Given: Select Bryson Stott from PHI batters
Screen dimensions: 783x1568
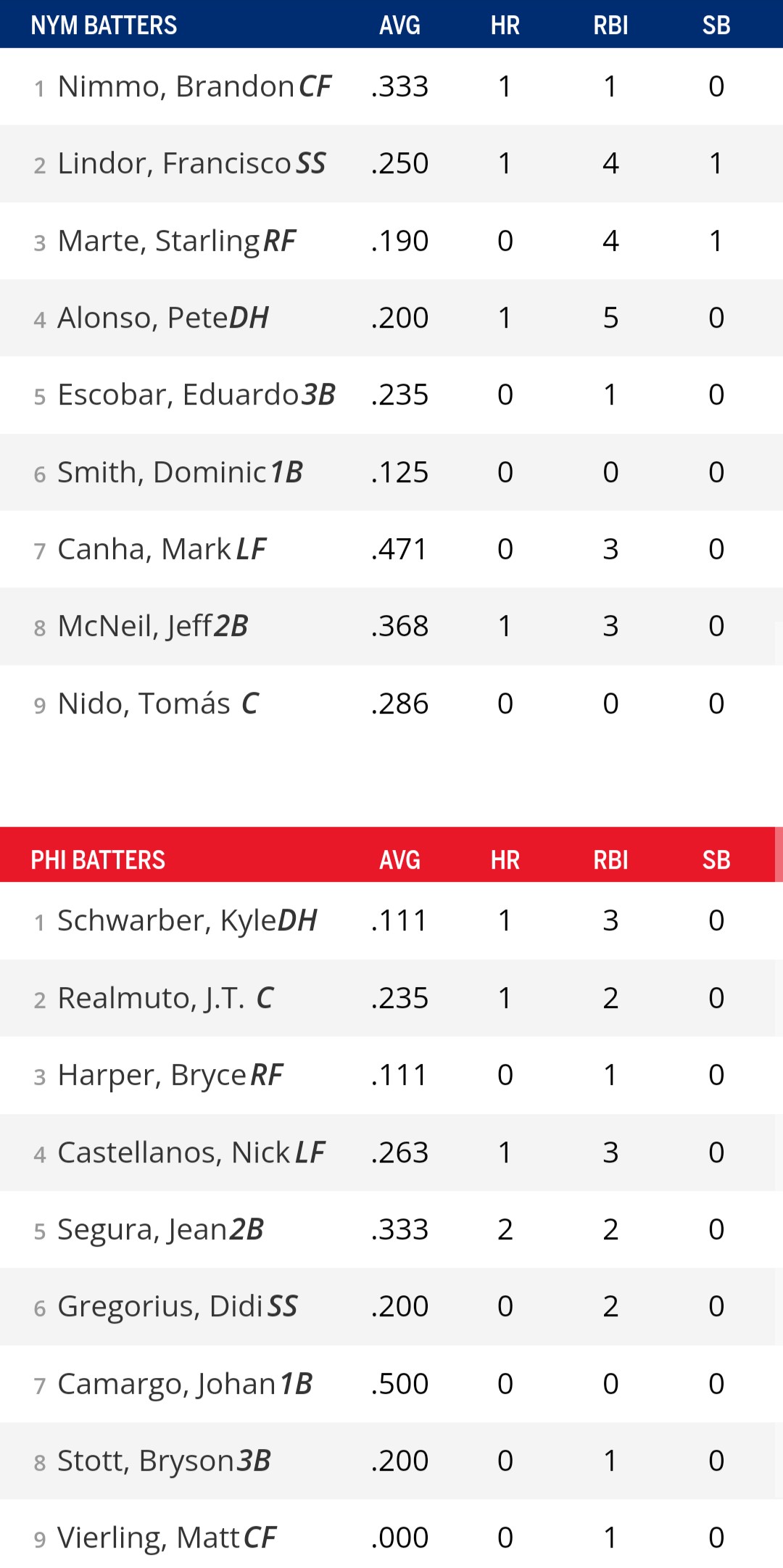Looking at the screenshot, I should point(147,1461).
